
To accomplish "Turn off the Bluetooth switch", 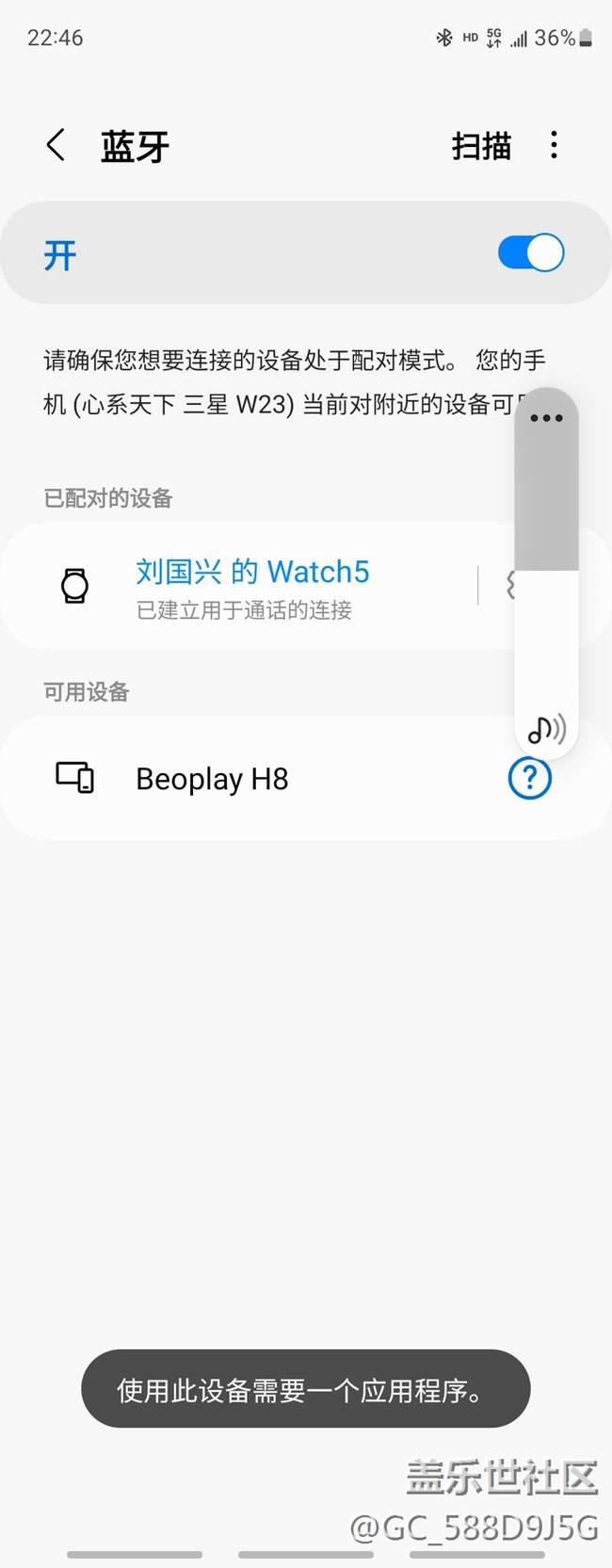I will [531, 253].
